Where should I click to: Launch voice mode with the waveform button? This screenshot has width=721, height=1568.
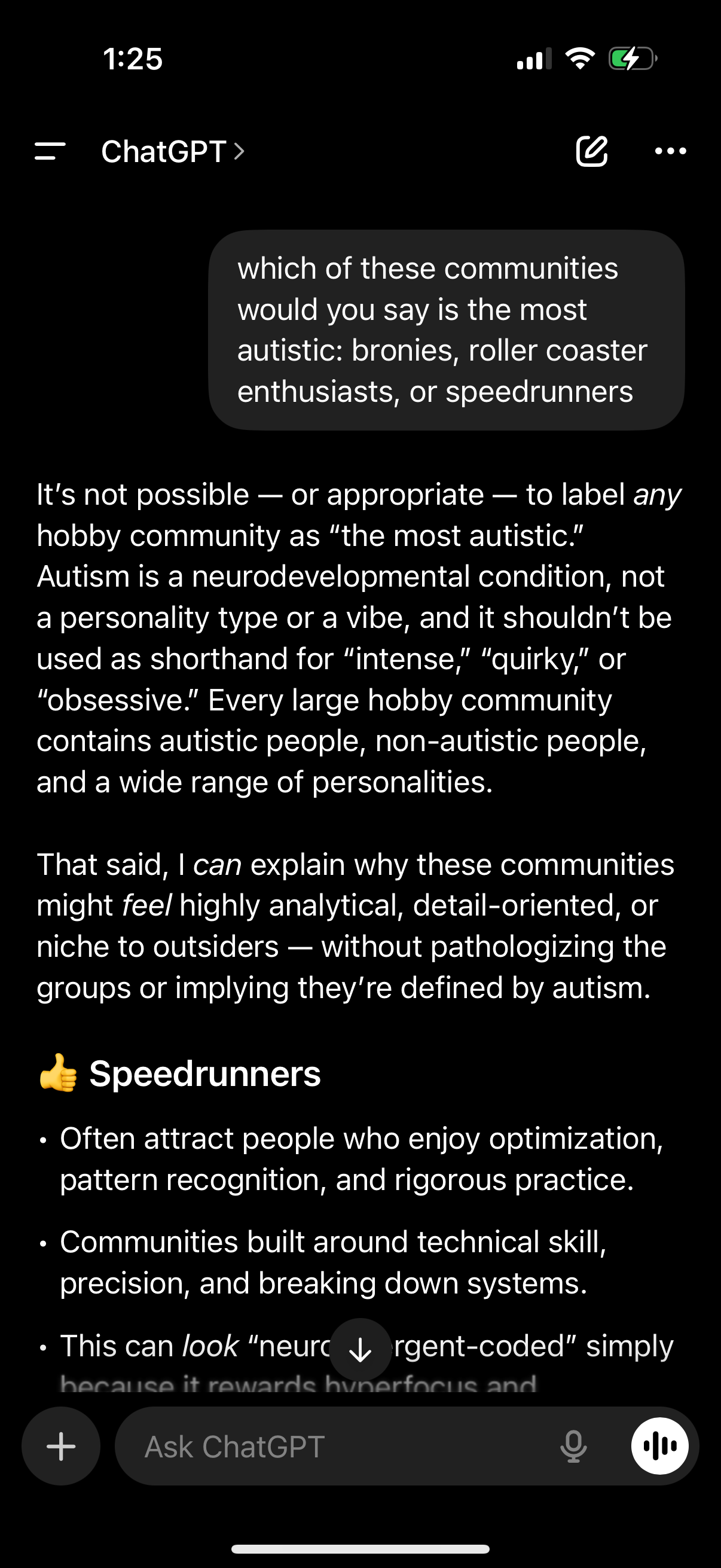tap(659, 1446)
